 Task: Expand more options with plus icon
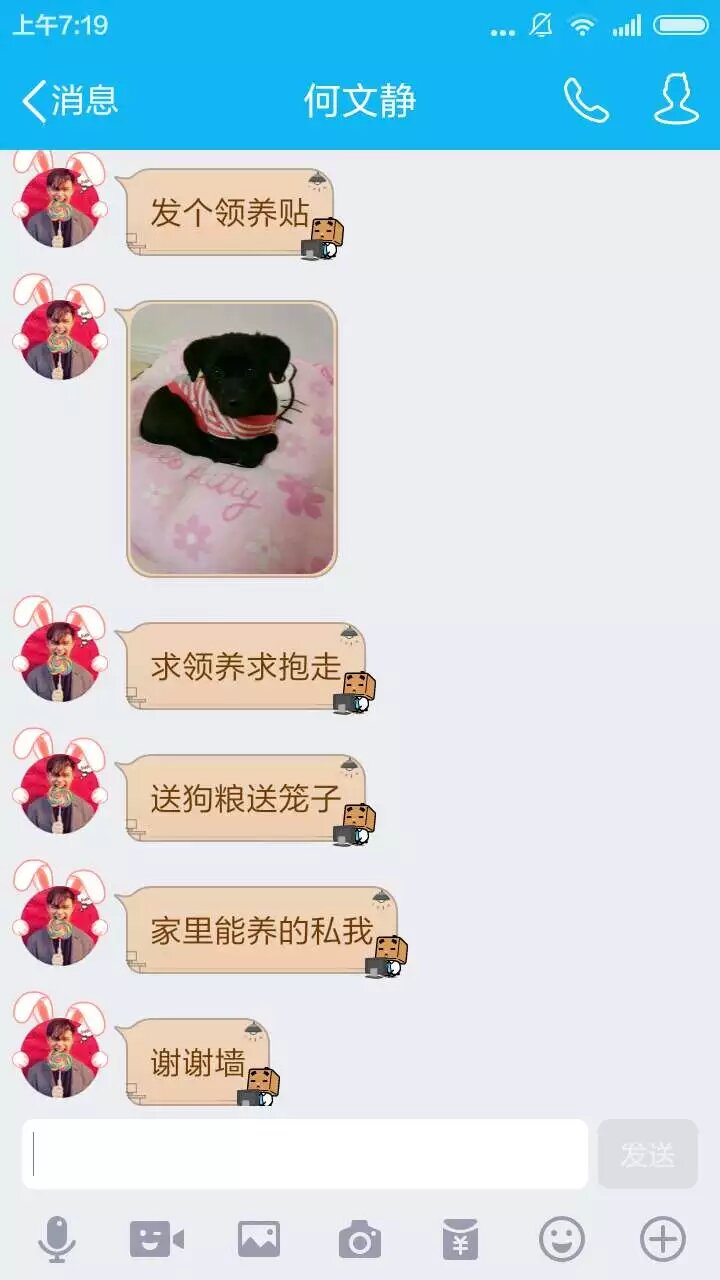coord(663,1240)
